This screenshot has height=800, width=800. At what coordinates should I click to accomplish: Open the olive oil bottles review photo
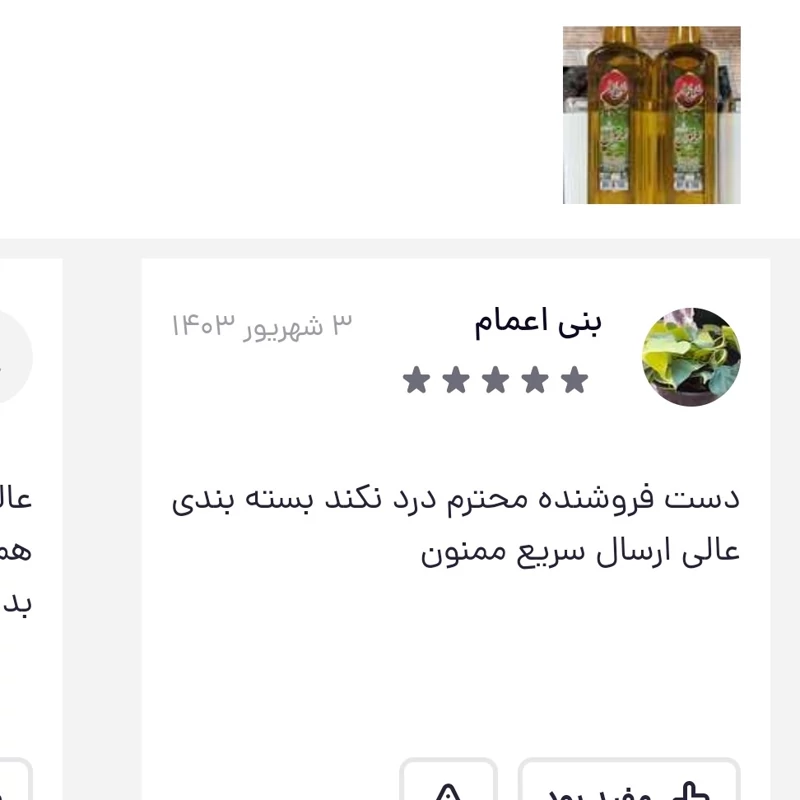coord(651,115)
